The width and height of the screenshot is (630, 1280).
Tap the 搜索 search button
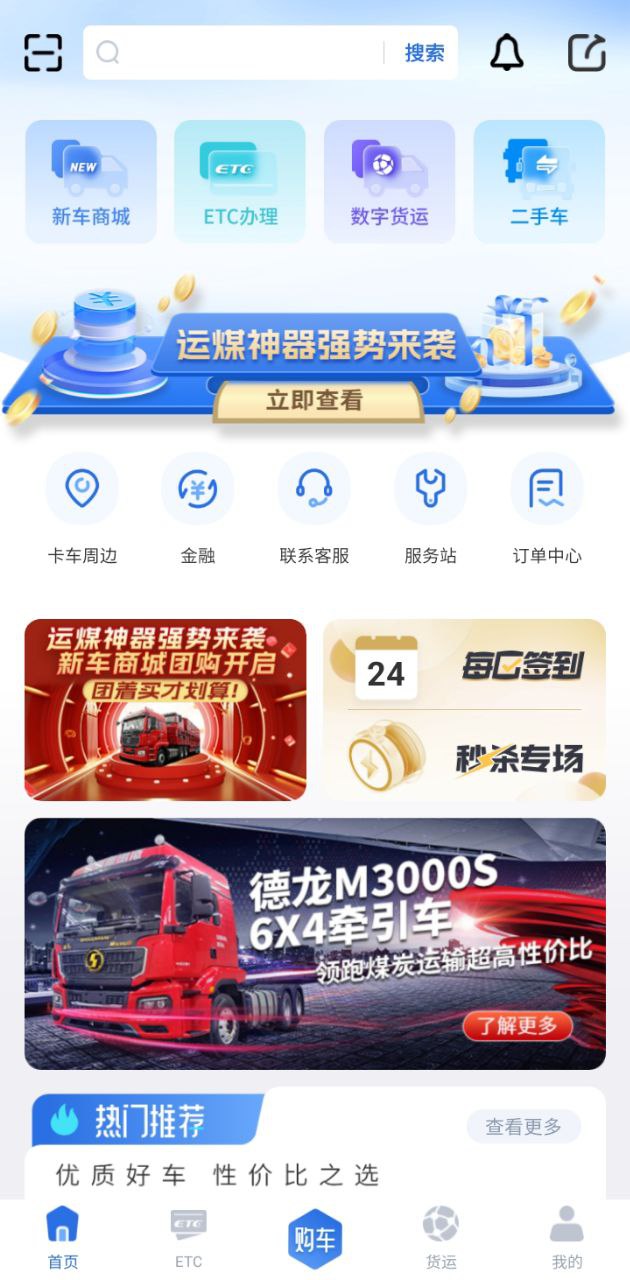coord(424,53)
